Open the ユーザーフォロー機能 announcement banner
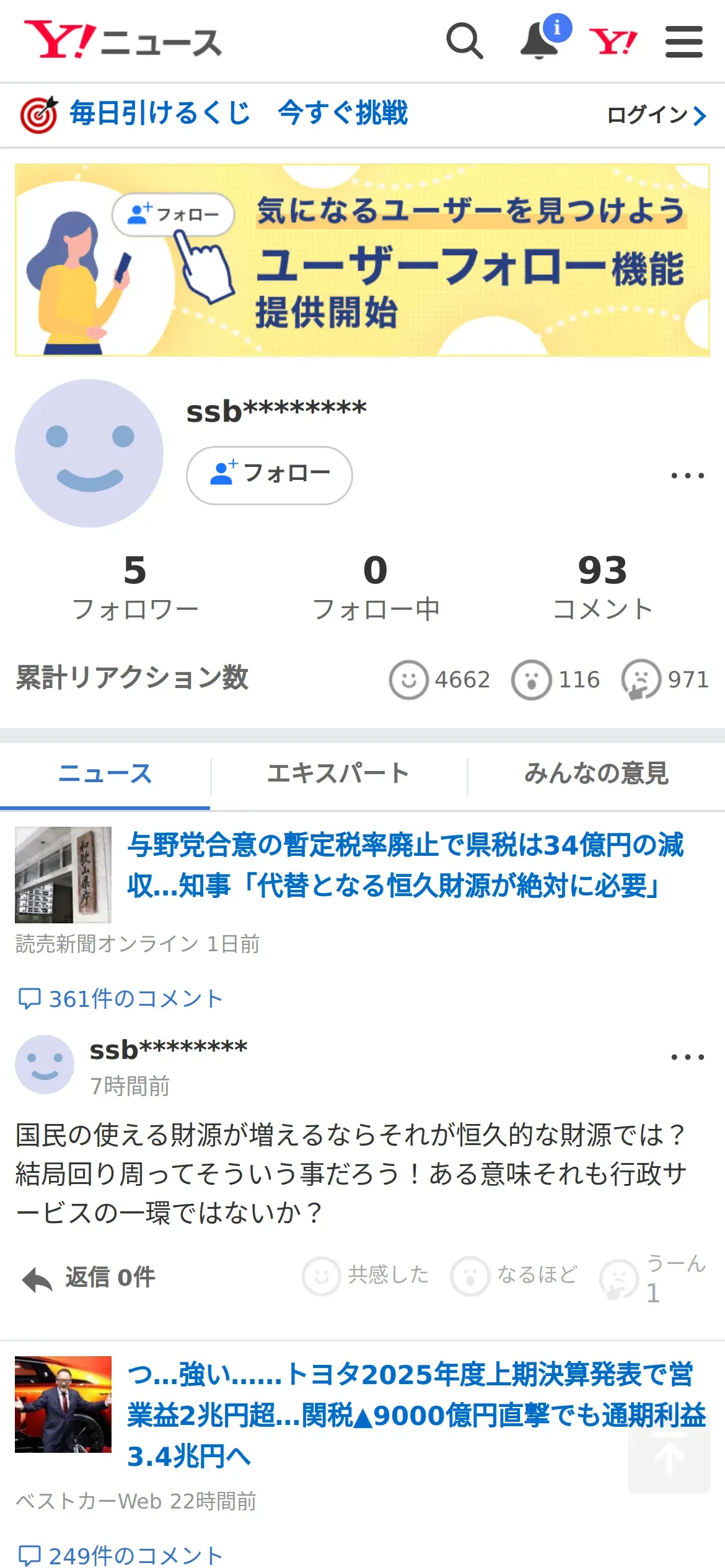Image resolution: width=725 pixels, height=1568 pixels. pyautogui.click(x=362, y=260)
